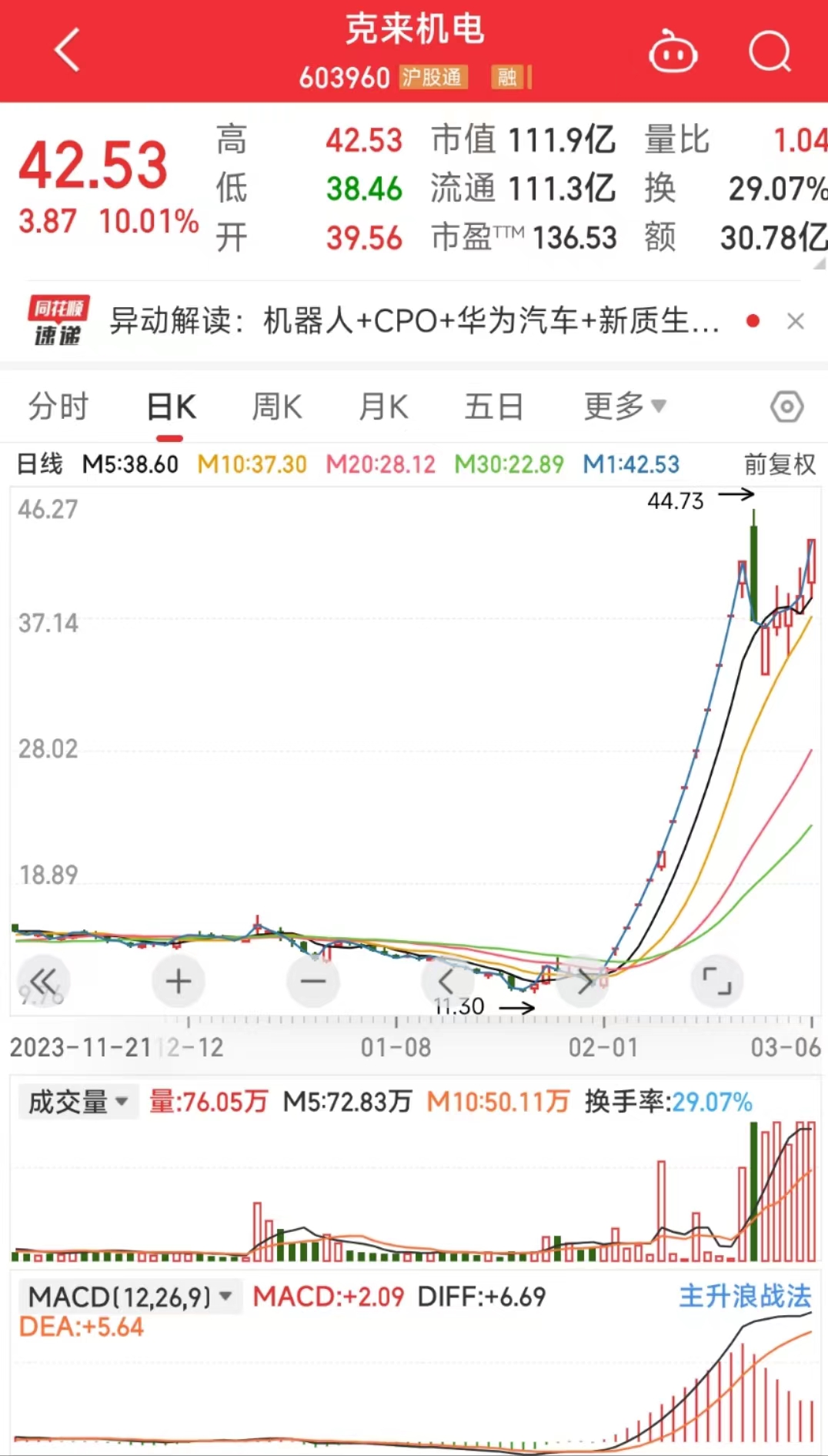Viewport: 828px width, 1456px height.
Task: Open the 成交量 indicator dropdown
Action: 78,1102
